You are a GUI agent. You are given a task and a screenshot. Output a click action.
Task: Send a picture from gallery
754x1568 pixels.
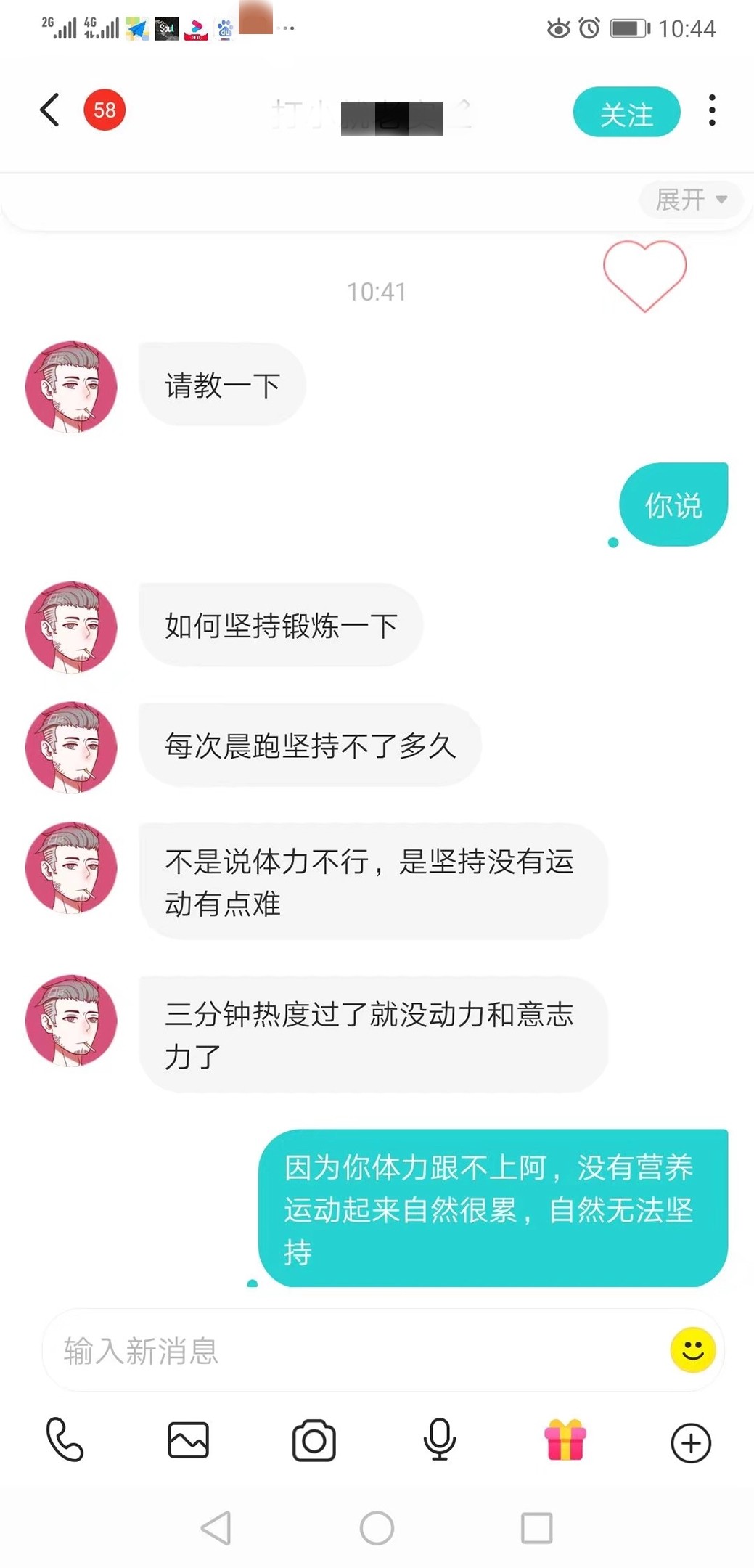click(x=189, y=1440)
